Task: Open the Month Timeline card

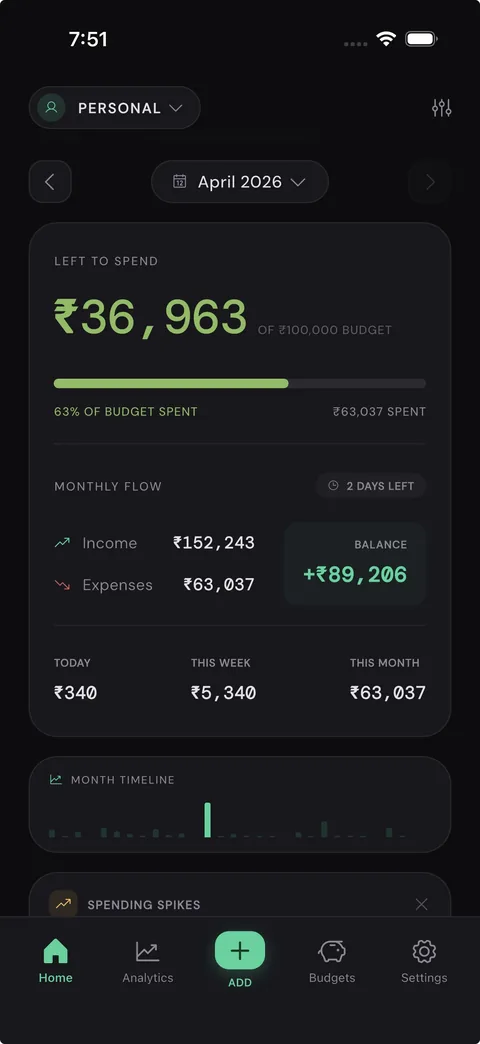Action: click(x=240, y=804)
